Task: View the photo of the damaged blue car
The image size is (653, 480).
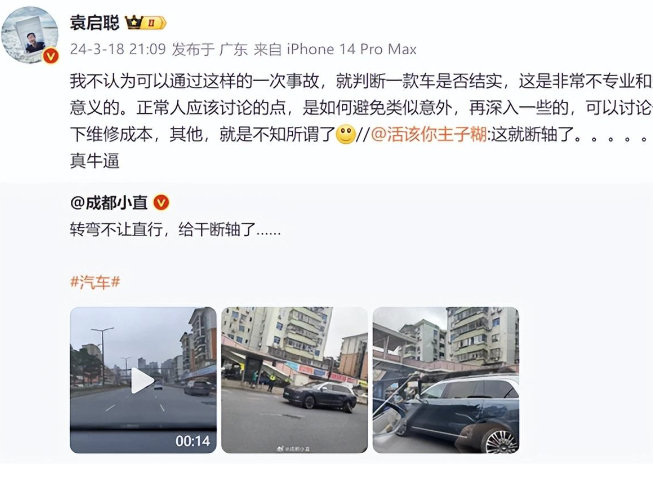Action: 445,380
